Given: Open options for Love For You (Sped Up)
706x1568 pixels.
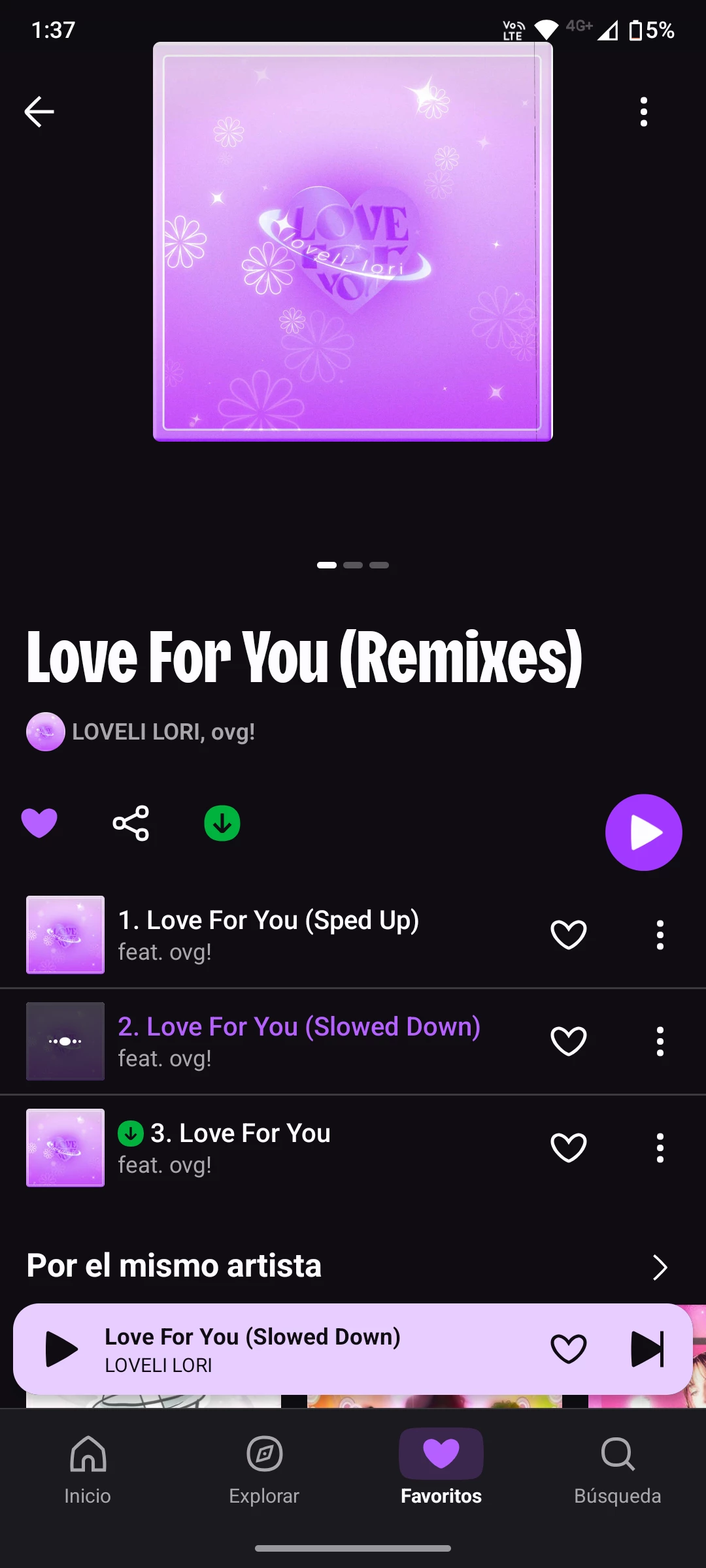Looking at the screenshot, I should point(660,934).
